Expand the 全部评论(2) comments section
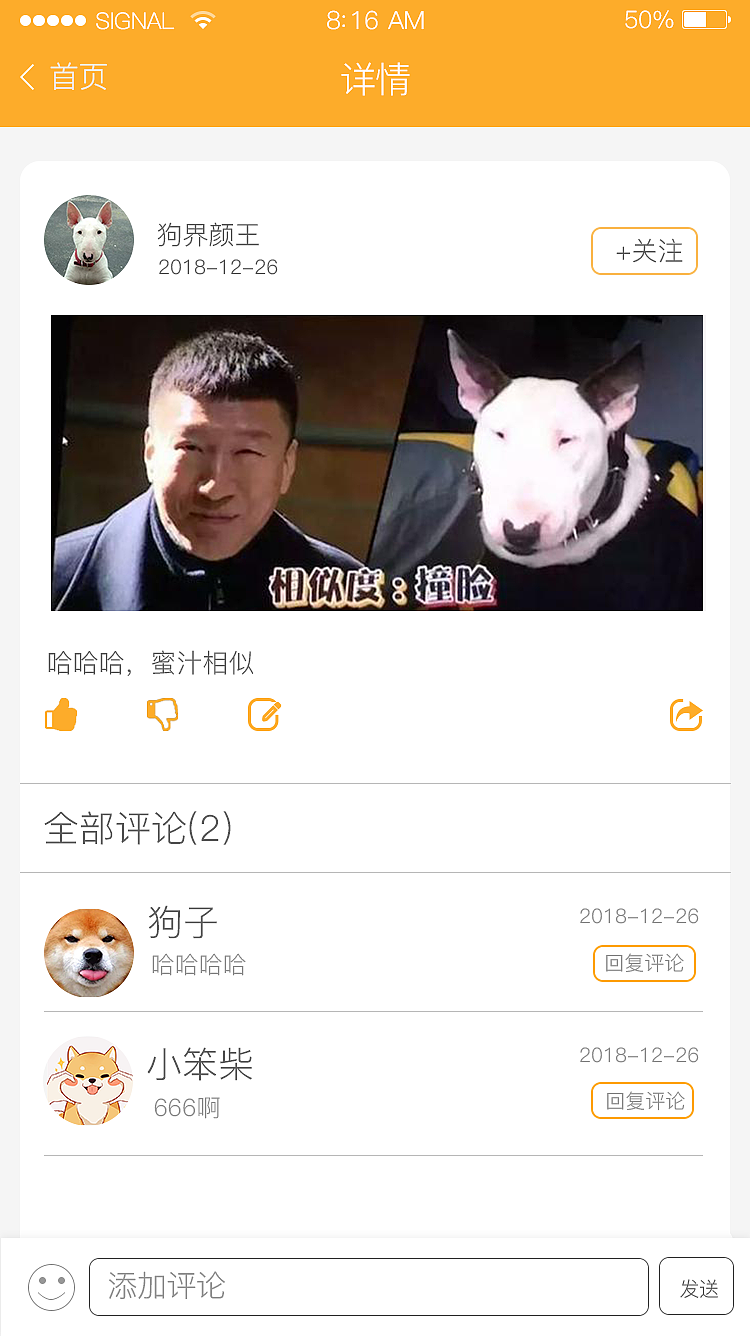Image resolution: width=750 pixels, height=1336 pixels. [140, 828]
